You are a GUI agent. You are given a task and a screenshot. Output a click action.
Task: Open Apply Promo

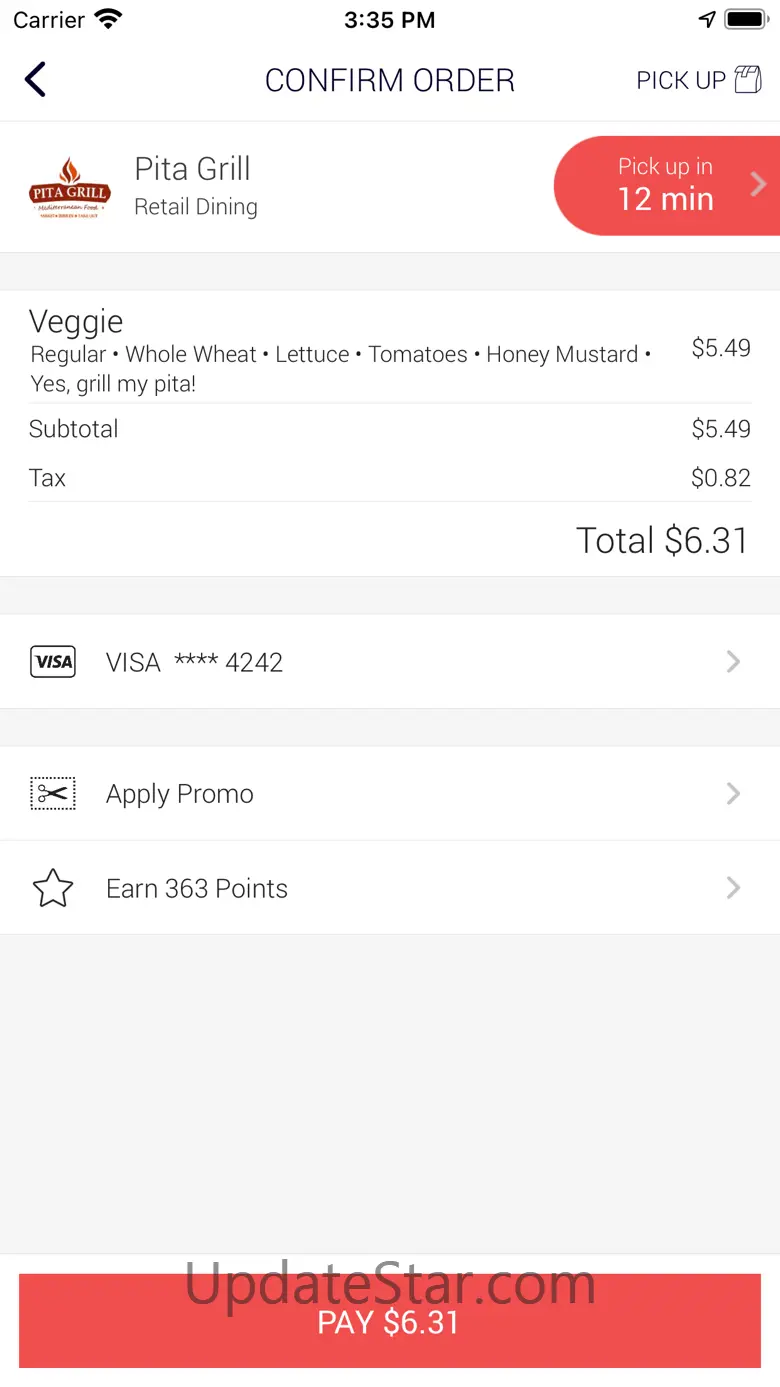click(x=390, y=794)
